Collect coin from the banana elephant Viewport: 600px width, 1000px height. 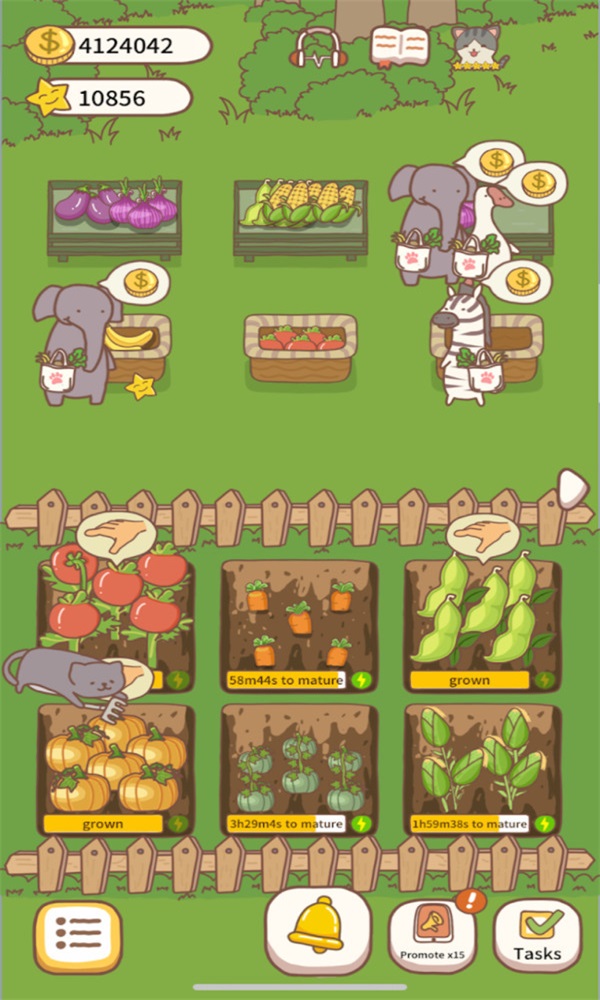tap(140, 283)
